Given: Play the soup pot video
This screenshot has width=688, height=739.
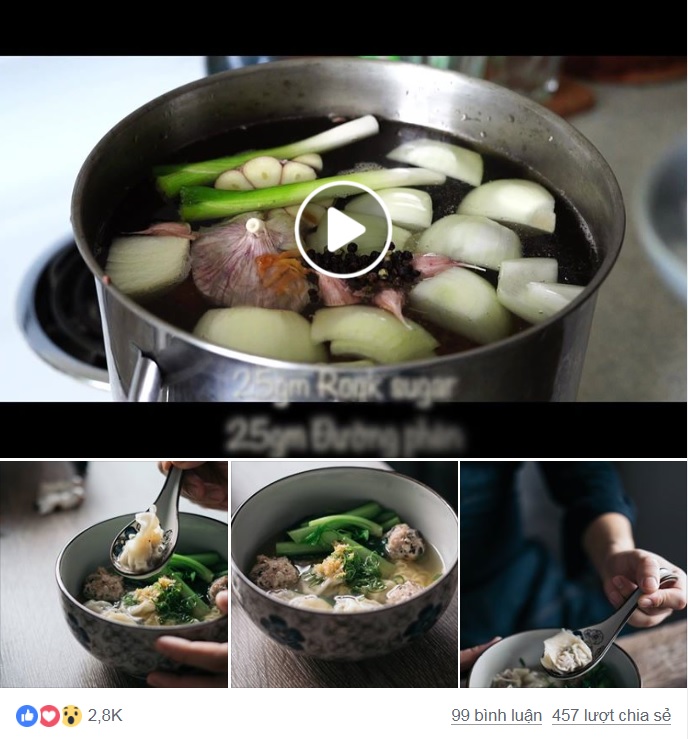Looking at the screenshot, I should coord(343,229).
